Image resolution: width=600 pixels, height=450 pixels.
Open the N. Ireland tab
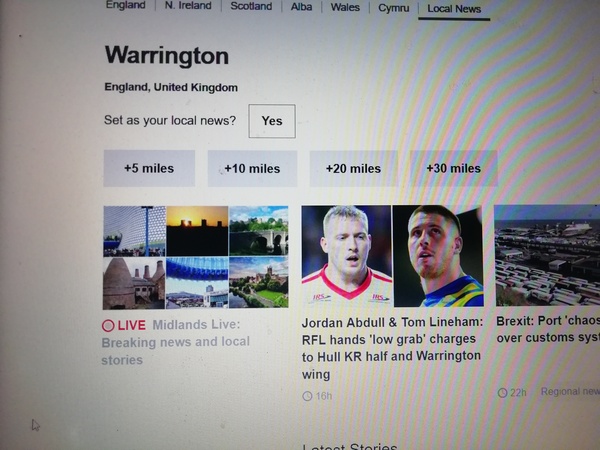coord(187,6)
